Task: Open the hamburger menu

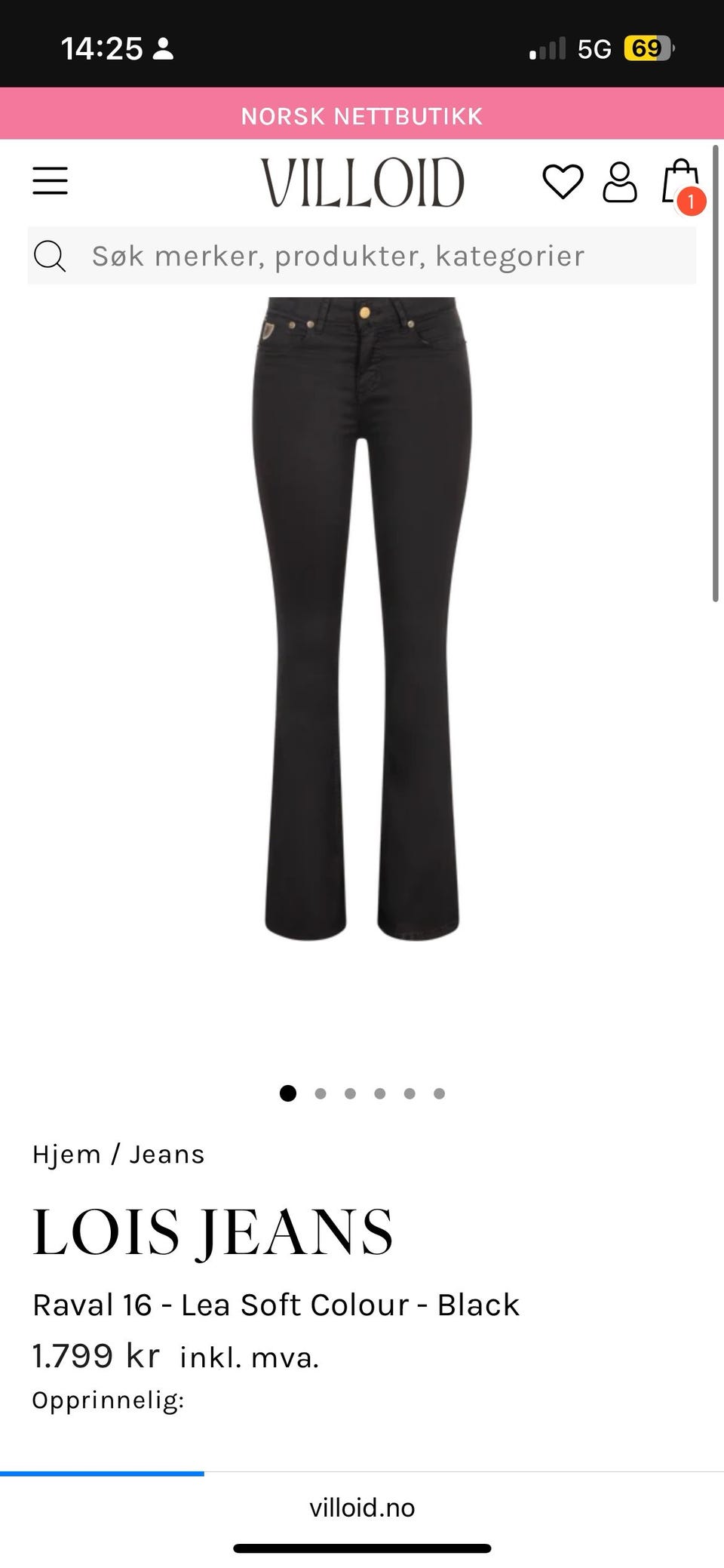Action: (50, 181)
